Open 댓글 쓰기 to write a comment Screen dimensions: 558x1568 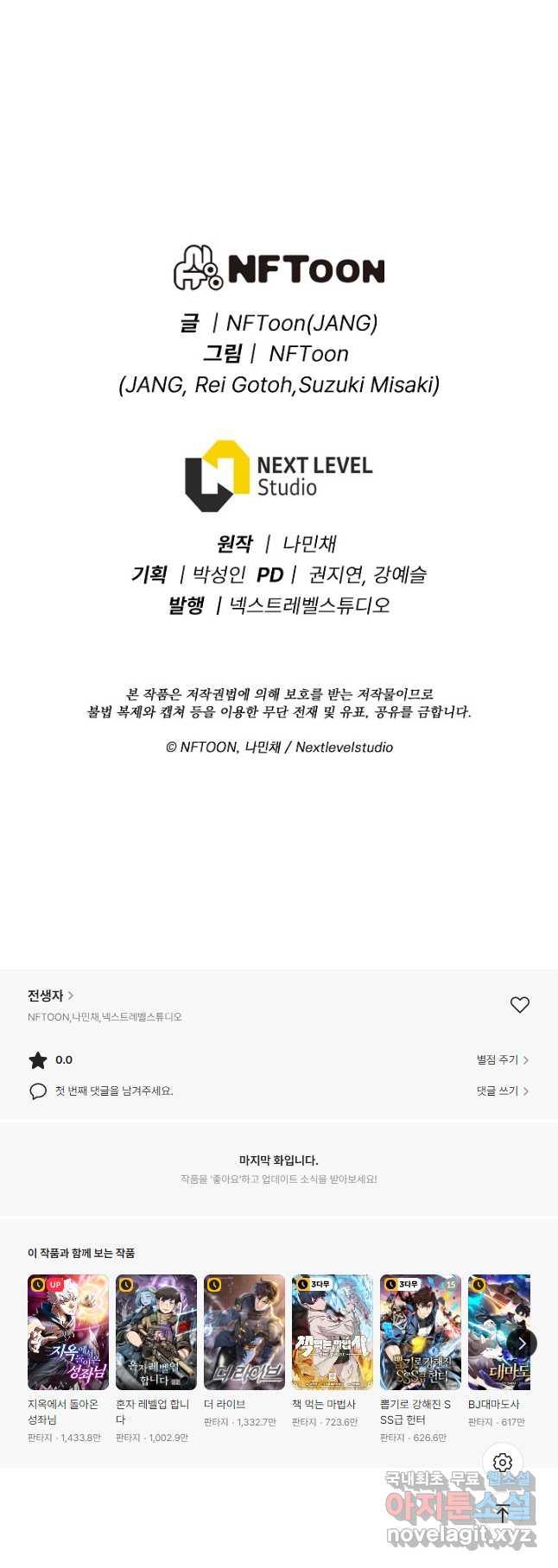pyautogui.click(x=502, y=1091)
